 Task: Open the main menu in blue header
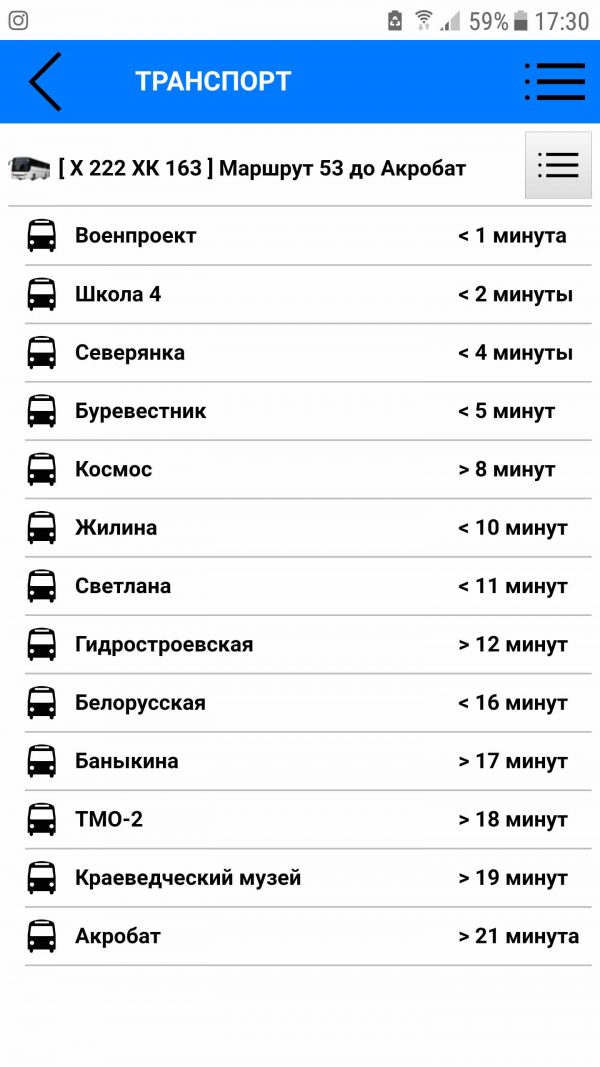[554, 82]
